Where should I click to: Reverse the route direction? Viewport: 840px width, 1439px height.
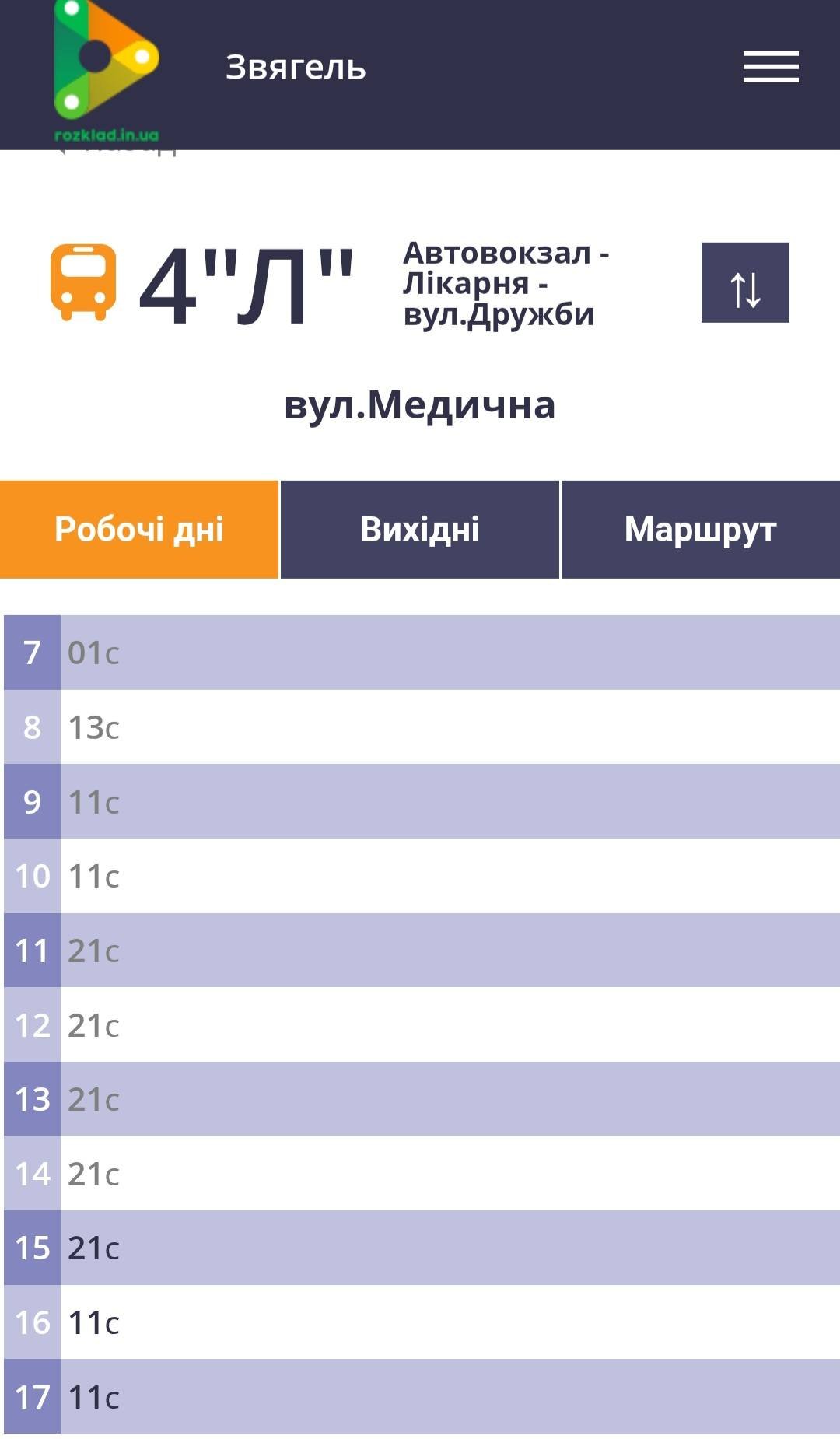pyautogui.click(x=744, y=283)
